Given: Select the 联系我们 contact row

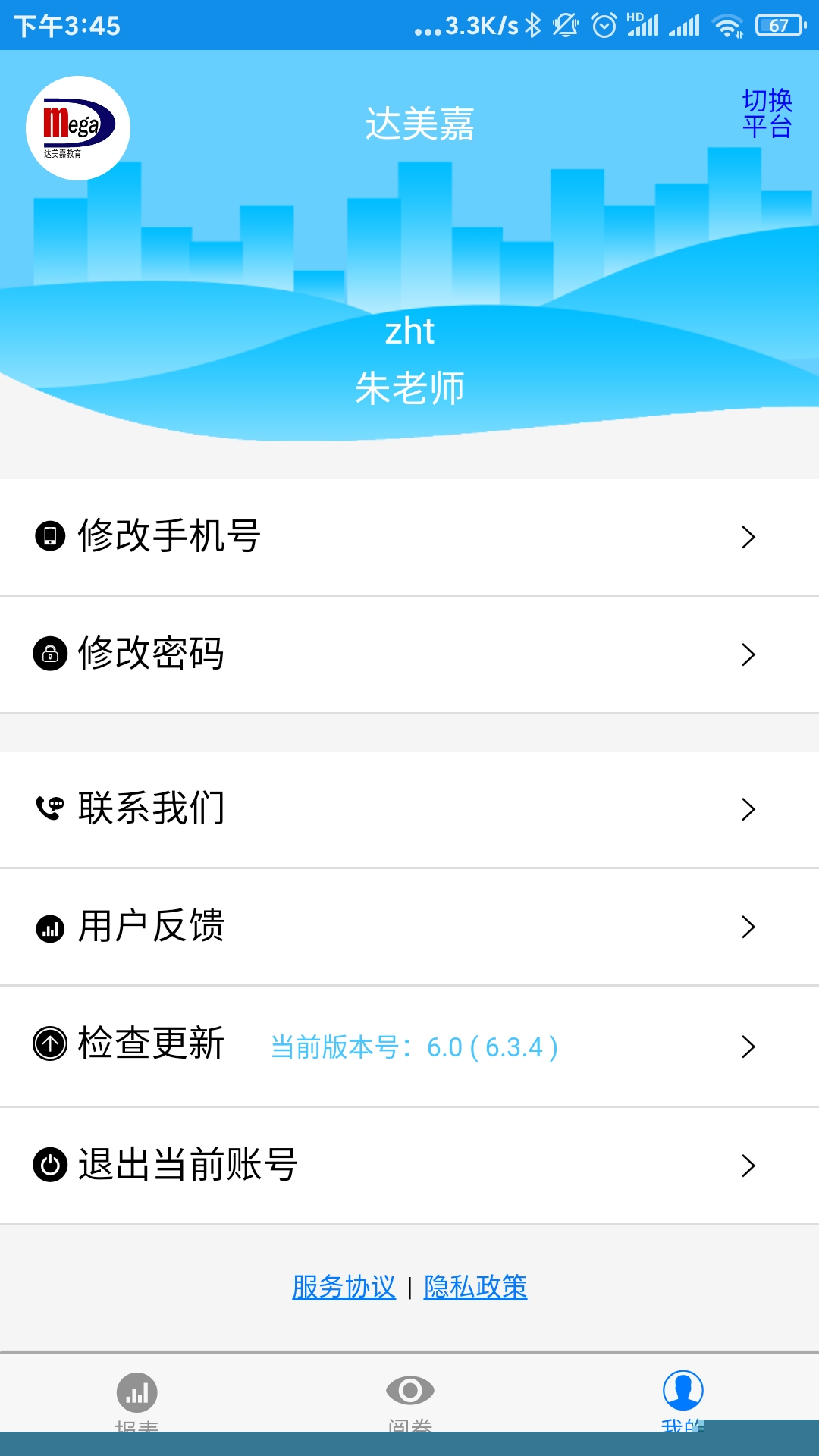Looking at the screenshot, I should tap(409, 808).
